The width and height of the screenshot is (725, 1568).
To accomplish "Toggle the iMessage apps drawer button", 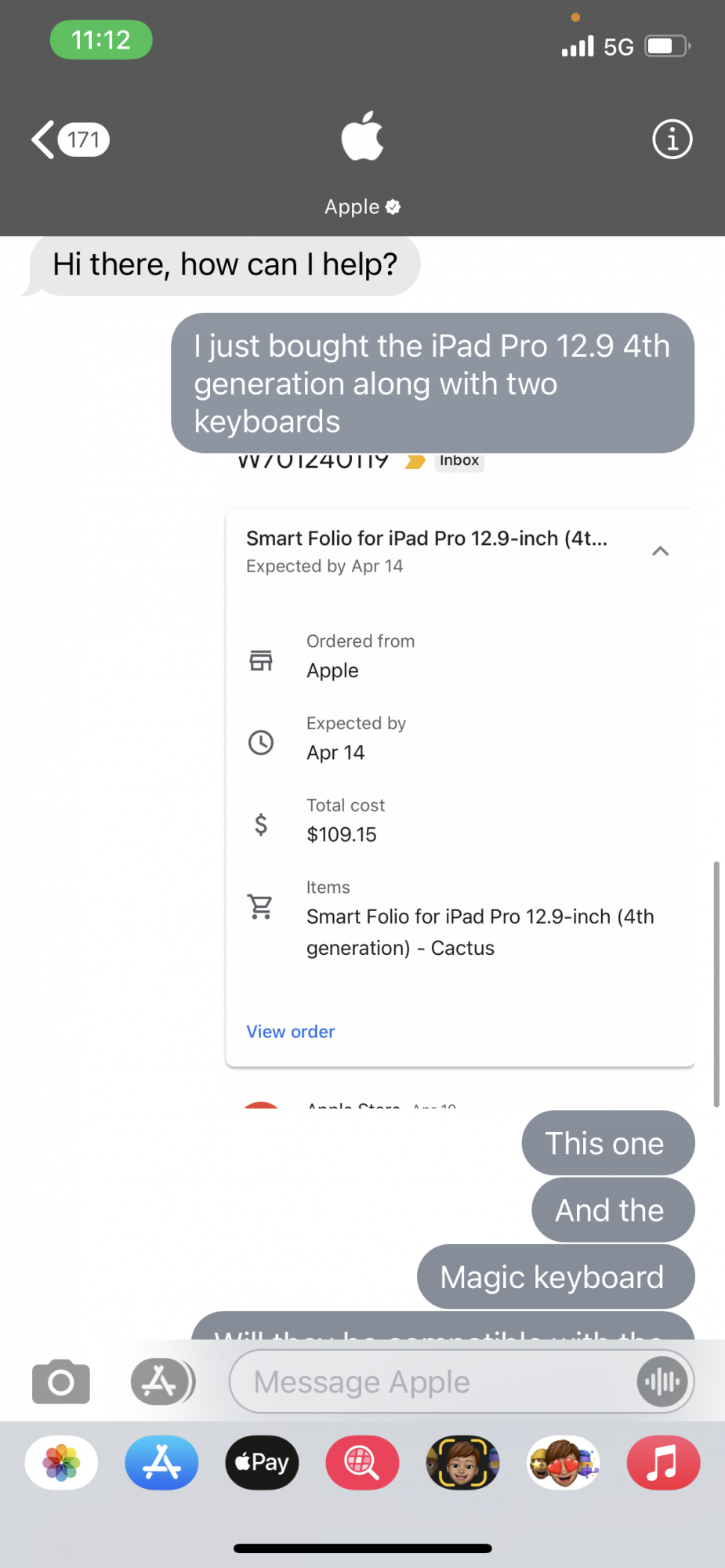I will click(161, 1382).
